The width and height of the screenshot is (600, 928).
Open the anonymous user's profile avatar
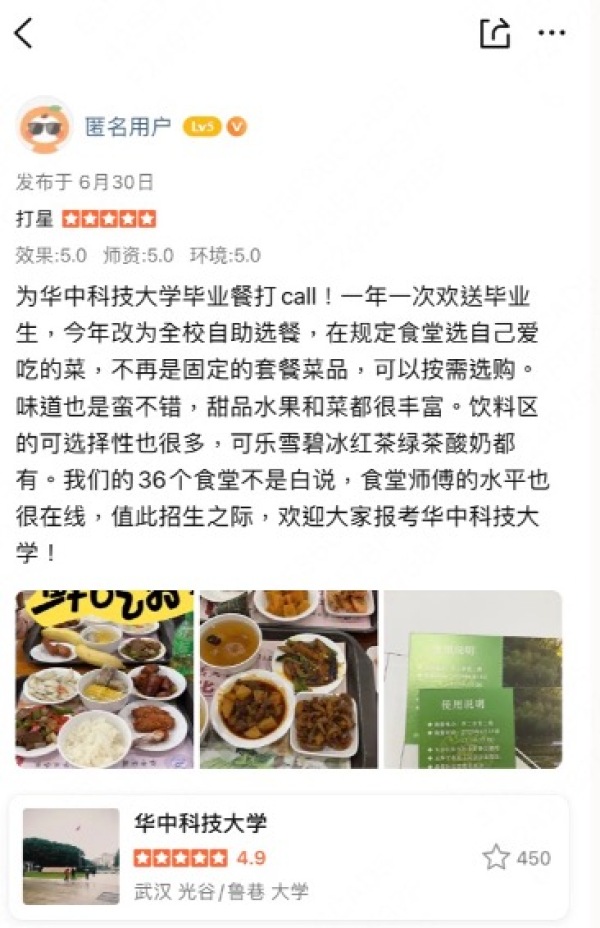pyautogui.click(x=44, y=126)
